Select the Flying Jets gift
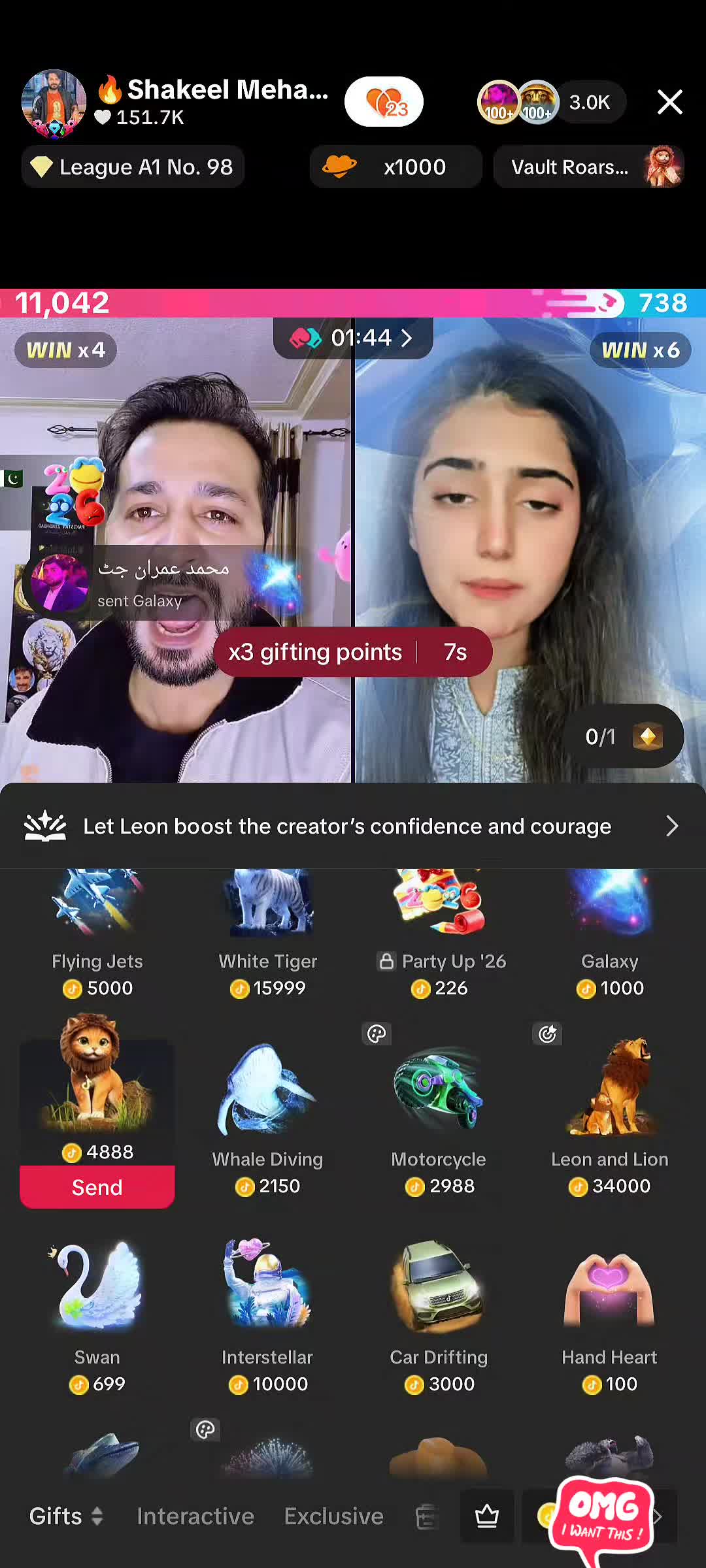The height and width of the screenshot is (1568, 706). pos(97,934)
